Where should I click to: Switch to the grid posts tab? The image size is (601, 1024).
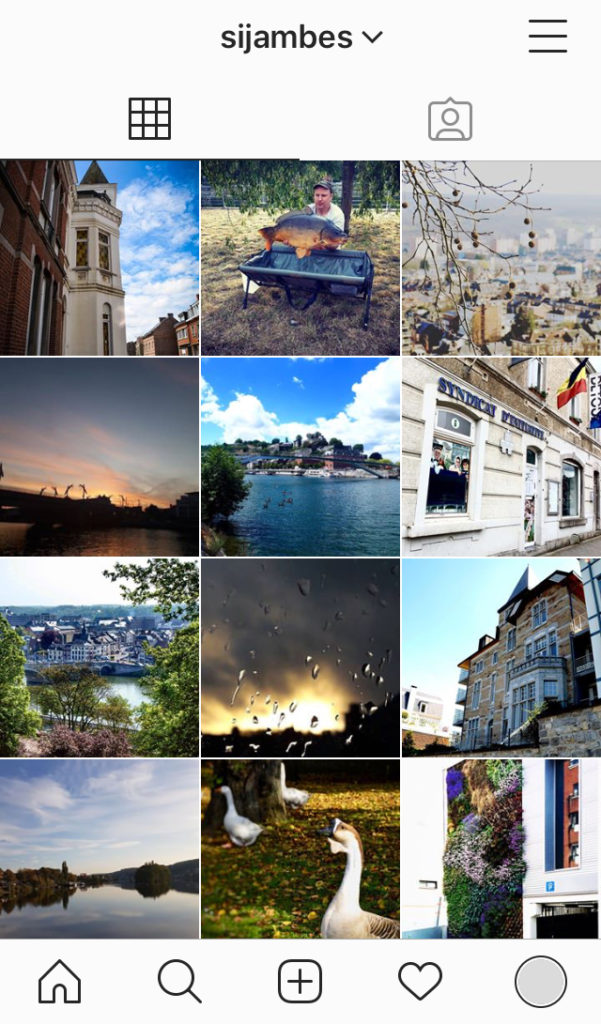pyautogui.click(x=150, y=119)
